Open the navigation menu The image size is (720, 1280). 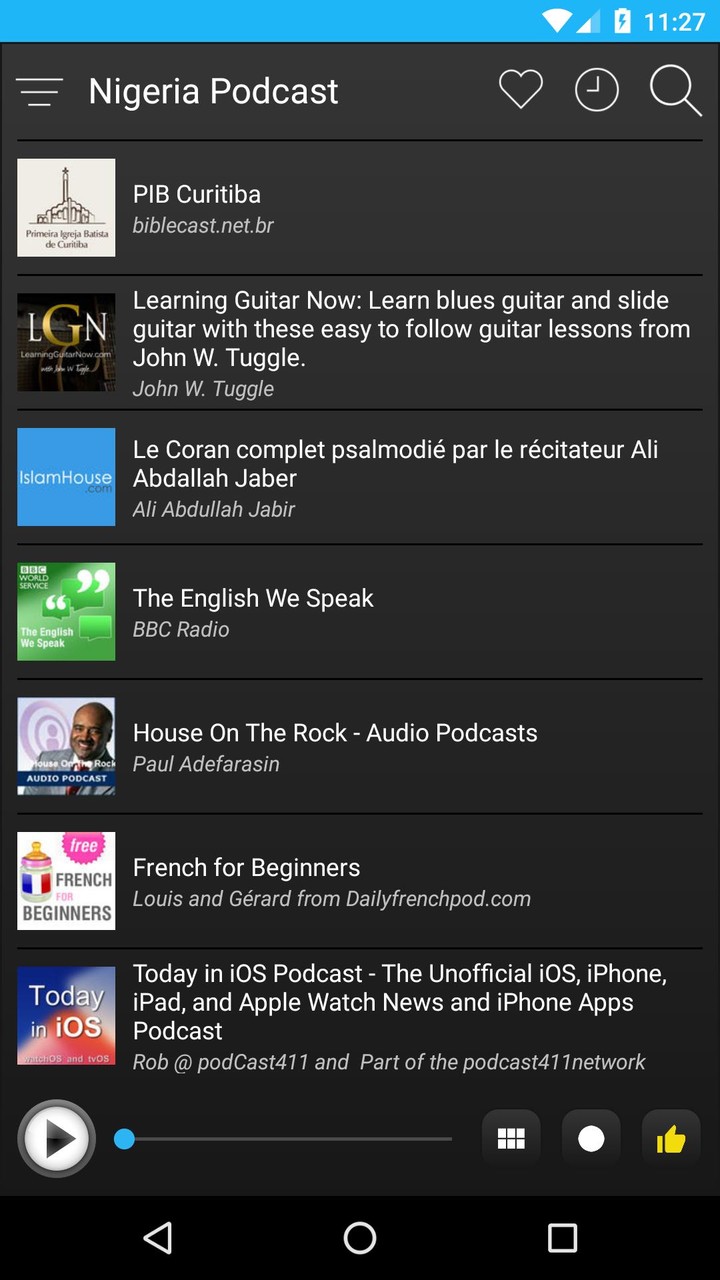point(40,91)
